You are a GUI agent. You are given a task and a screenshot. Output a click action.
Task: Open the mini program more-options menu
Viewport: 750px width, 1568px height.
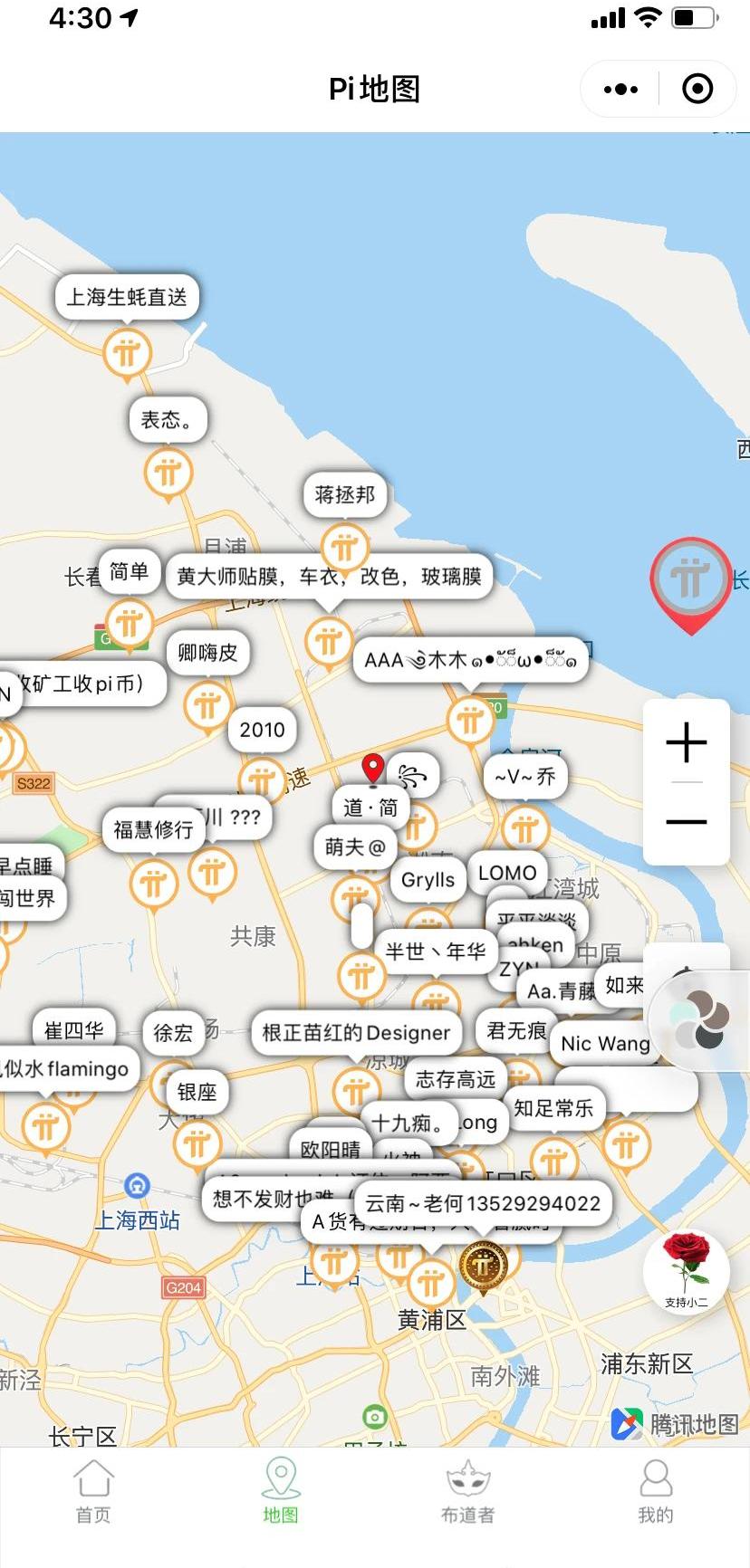620,89
